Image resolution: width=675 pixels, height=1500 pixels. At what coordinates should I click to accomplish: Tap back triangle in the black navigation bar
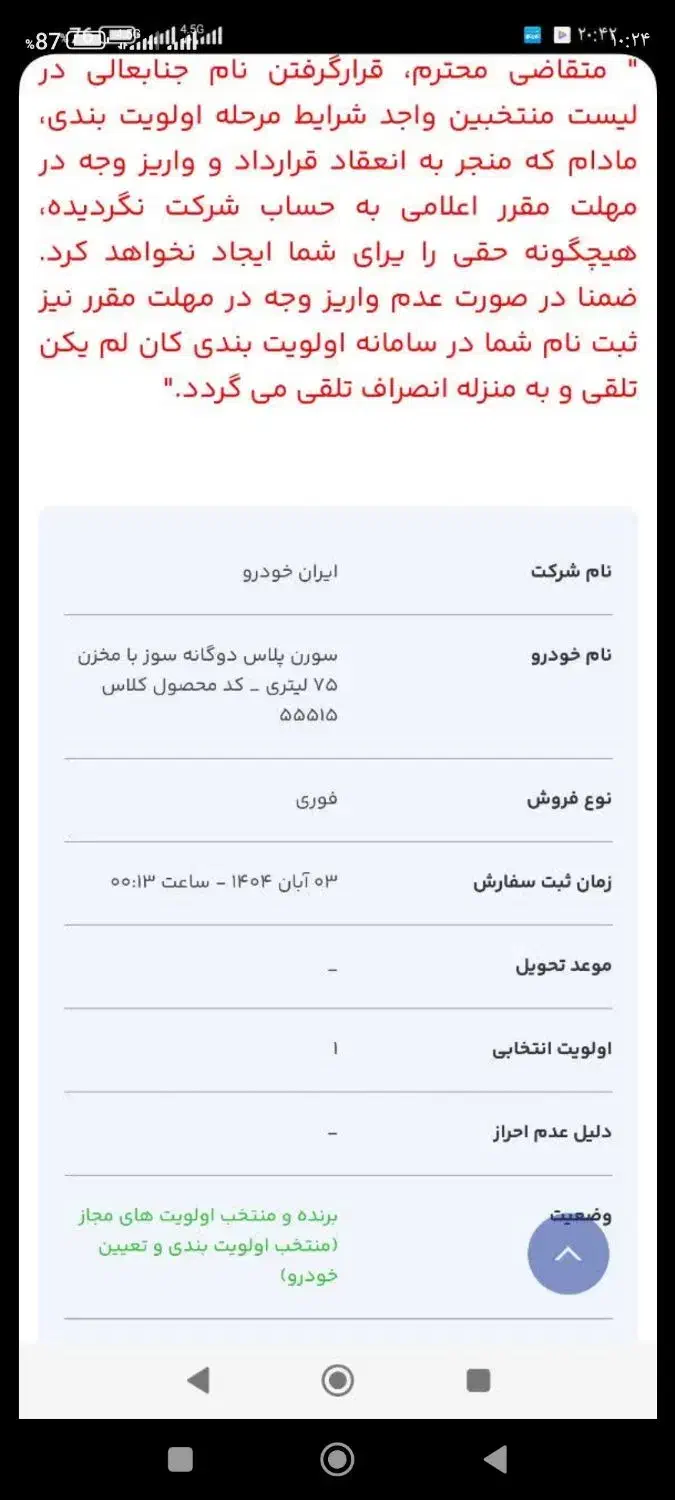point(495,1459)
